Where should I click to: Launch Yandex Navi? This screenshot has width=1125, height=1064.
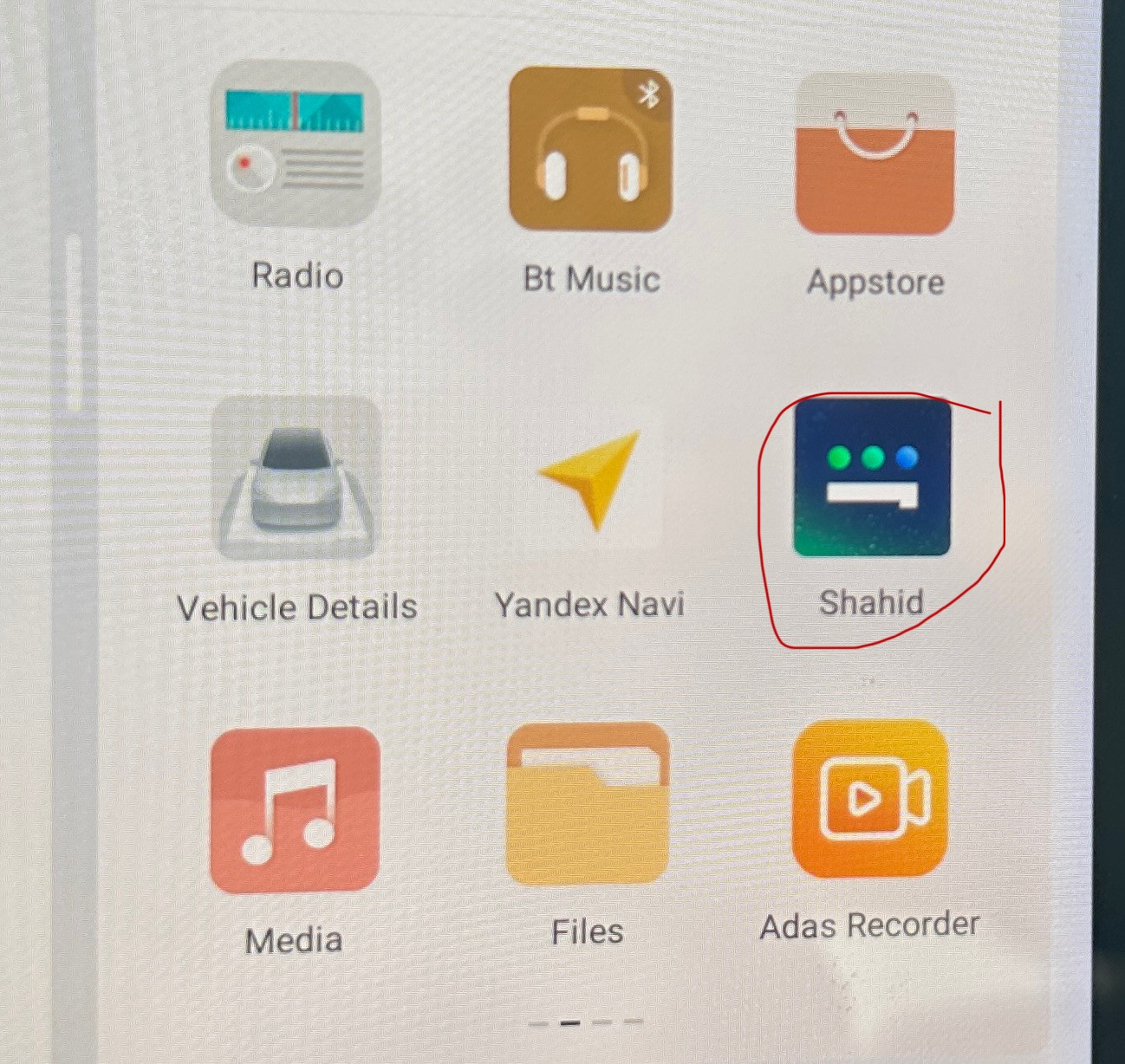(590, 479)
